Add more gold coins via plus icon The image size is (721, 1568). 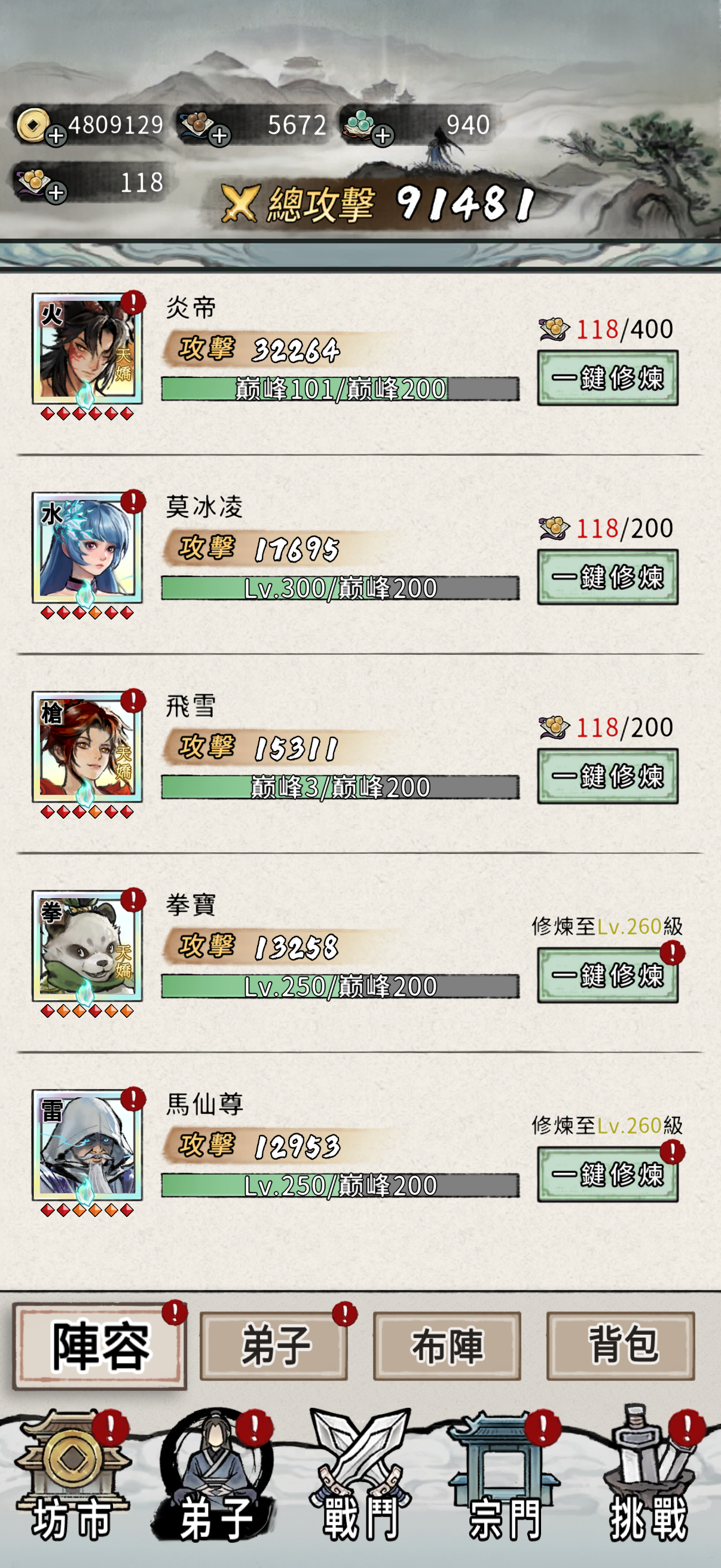click(56, 136)
